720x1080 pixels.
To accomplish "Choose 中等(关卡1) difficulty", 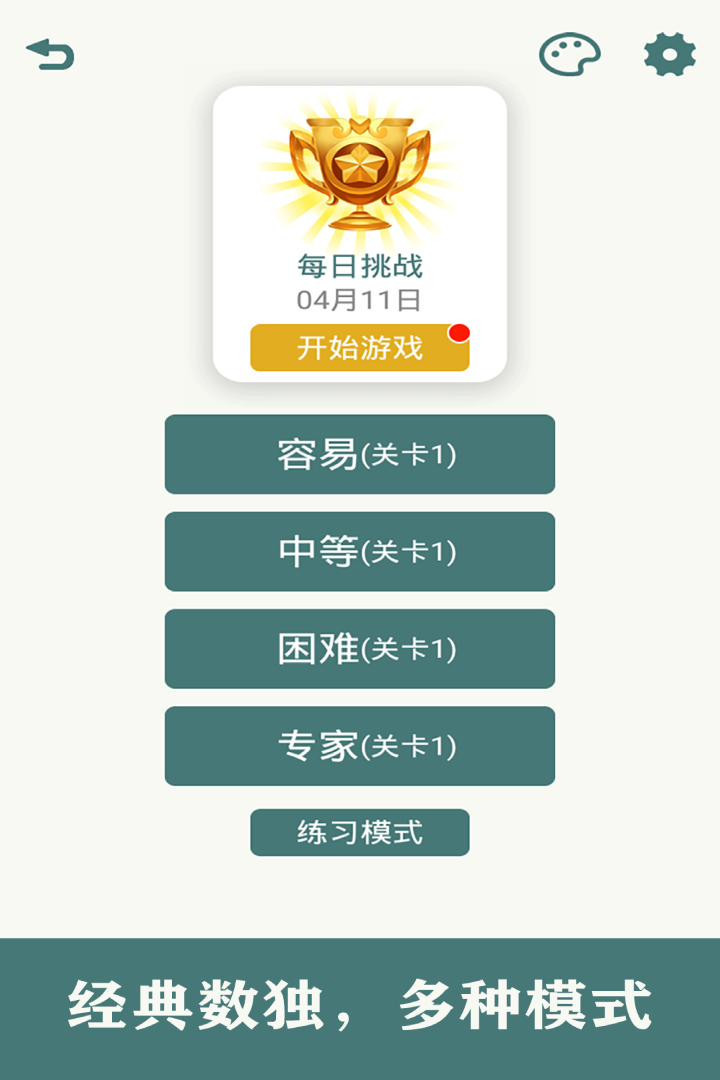I will (360, 552).
